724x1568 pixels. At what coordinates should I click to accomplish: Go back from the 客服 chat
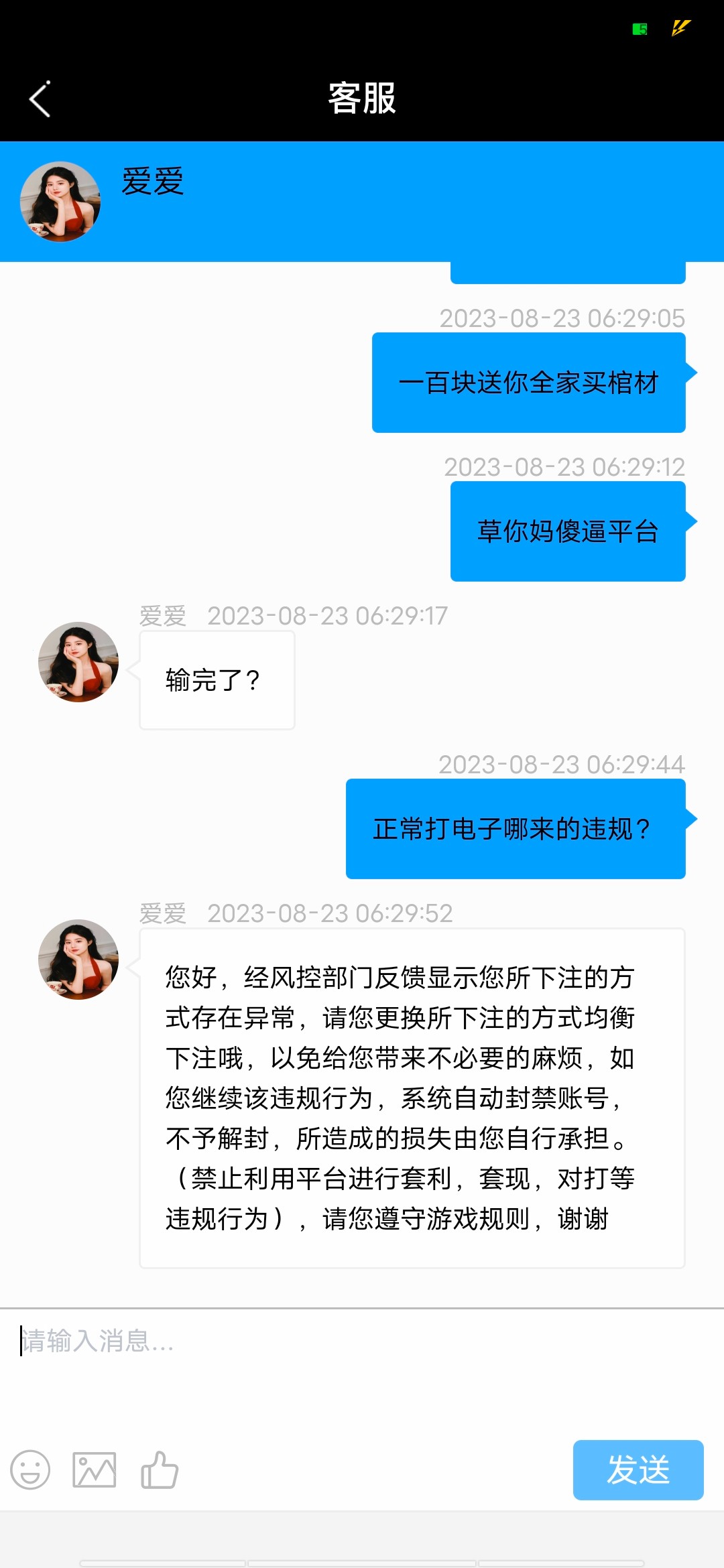pyautogui.click(x=40, y=99)
